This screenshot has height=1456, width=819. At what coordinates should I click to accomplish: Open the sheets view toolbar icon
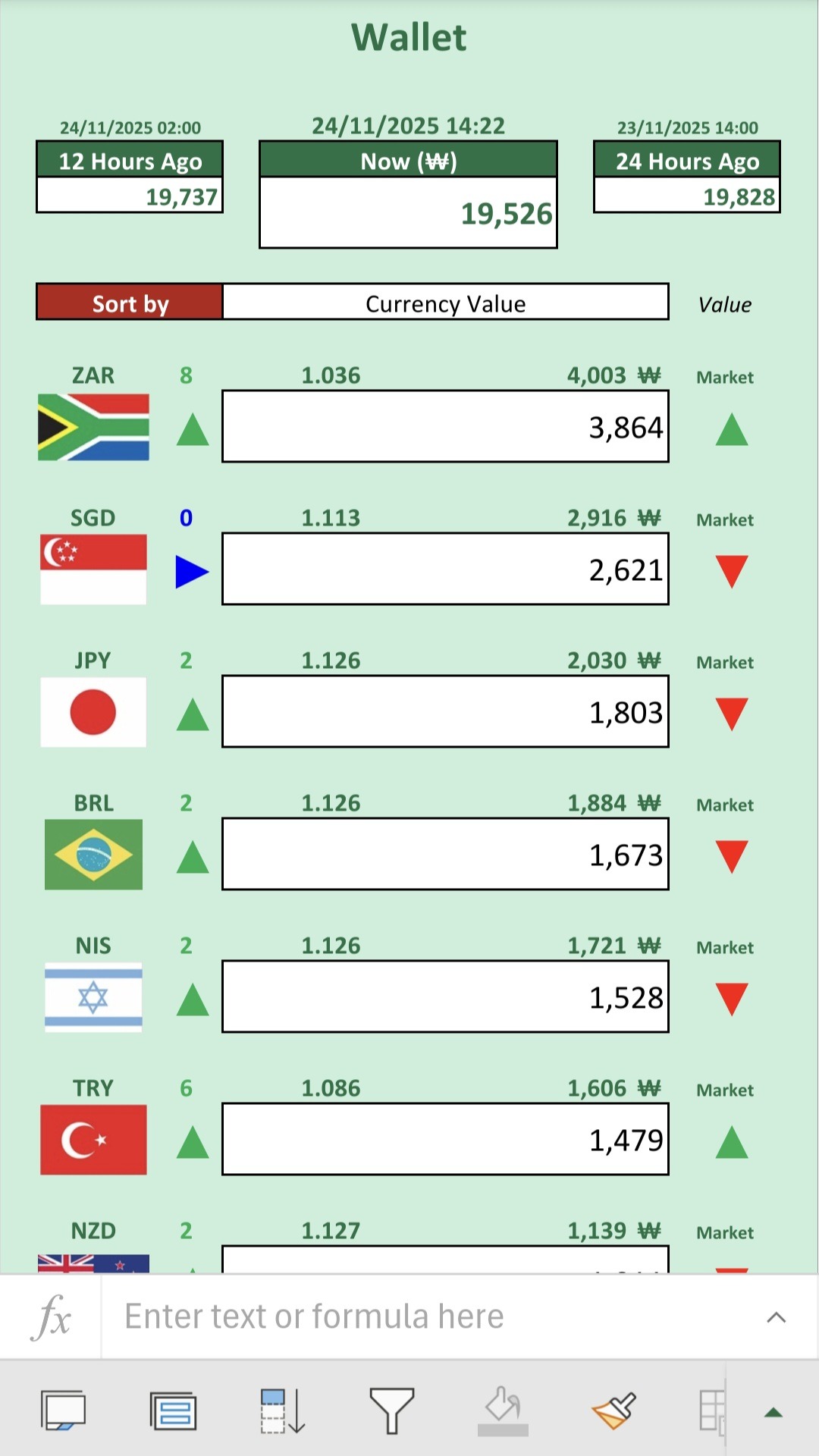[63, 1410]
